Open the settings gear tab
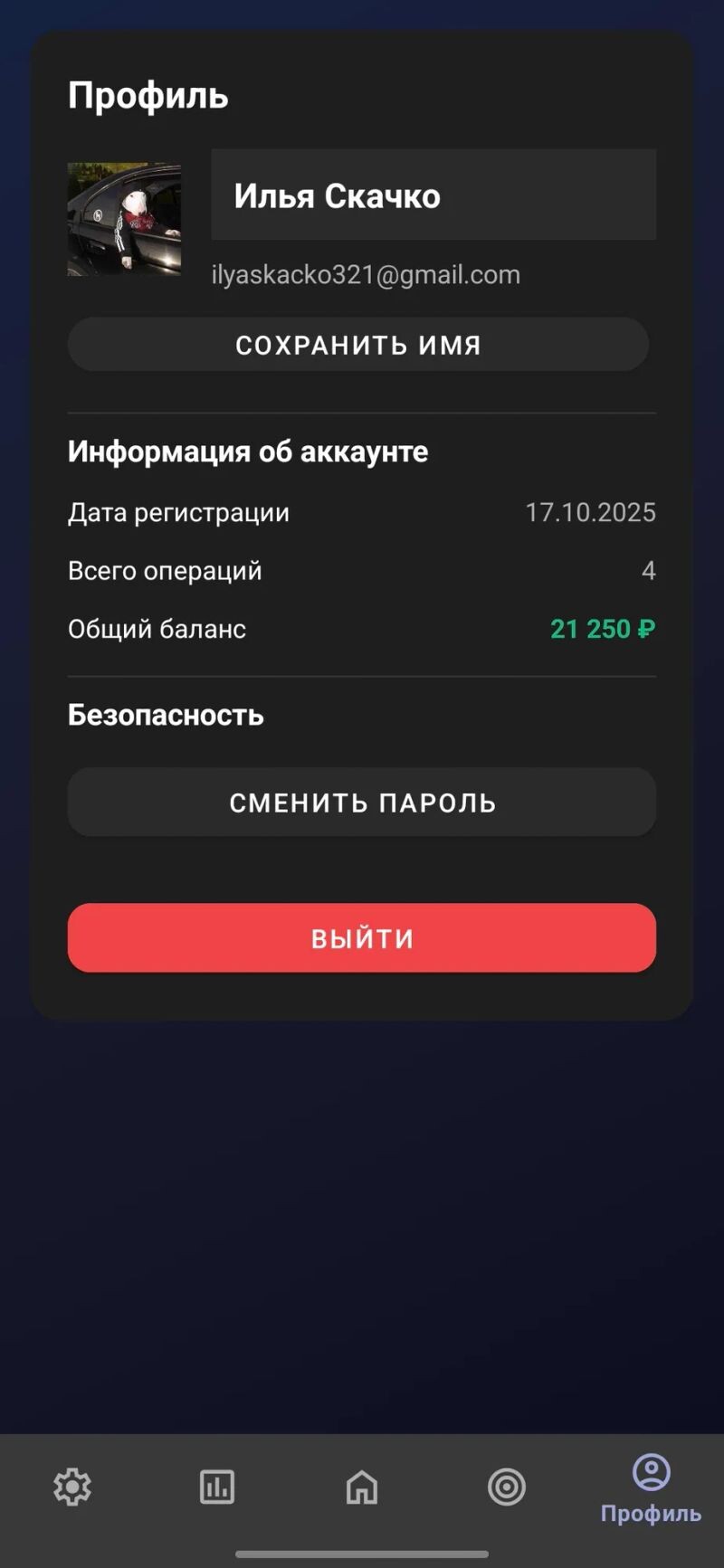The image size is (724, 1568). click(x=72, y=1487)
